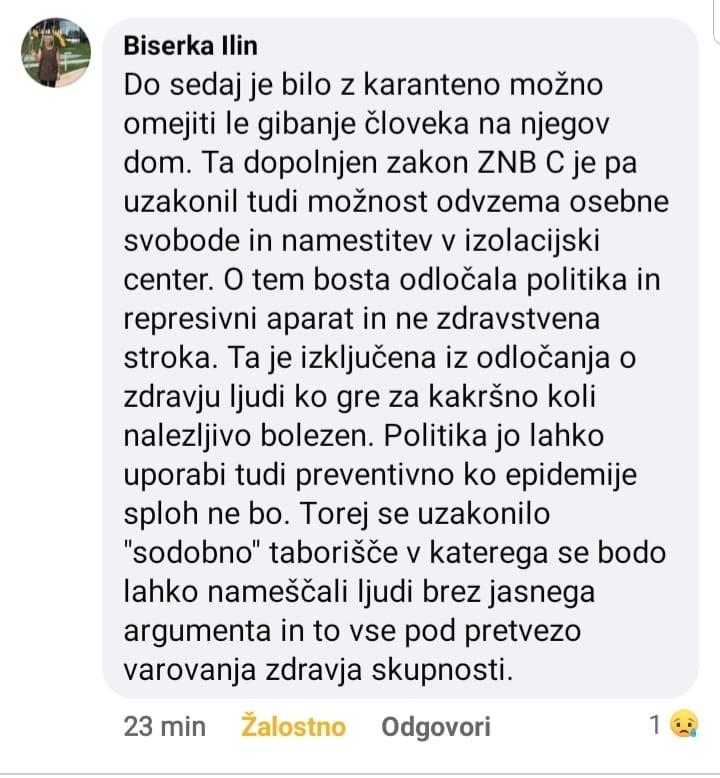Viewport: 720px width, 778px height.
Task: View who reacted with sad emoji
Action: tap(672, 725)
